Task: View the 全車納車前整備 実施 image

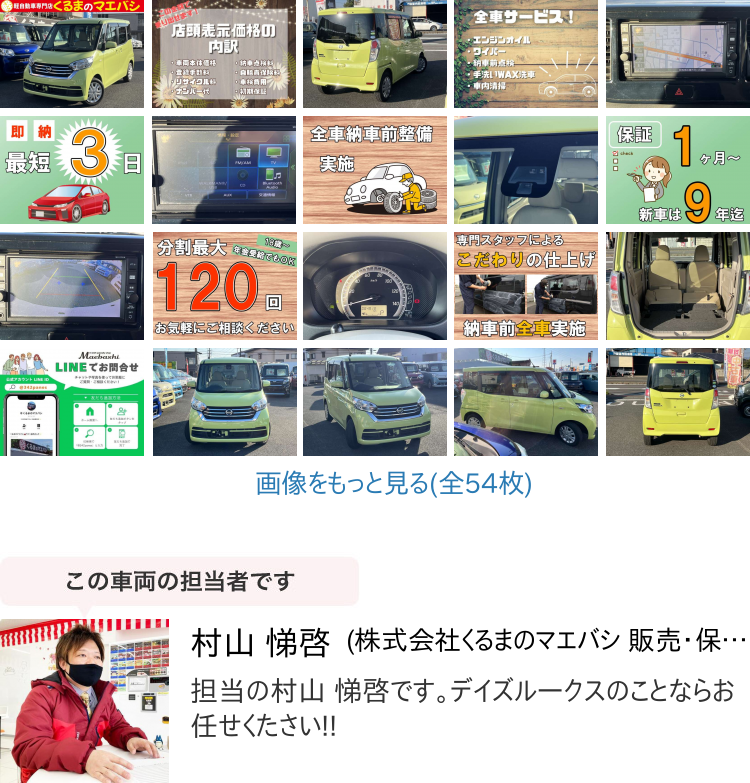Action: [374, 169]
